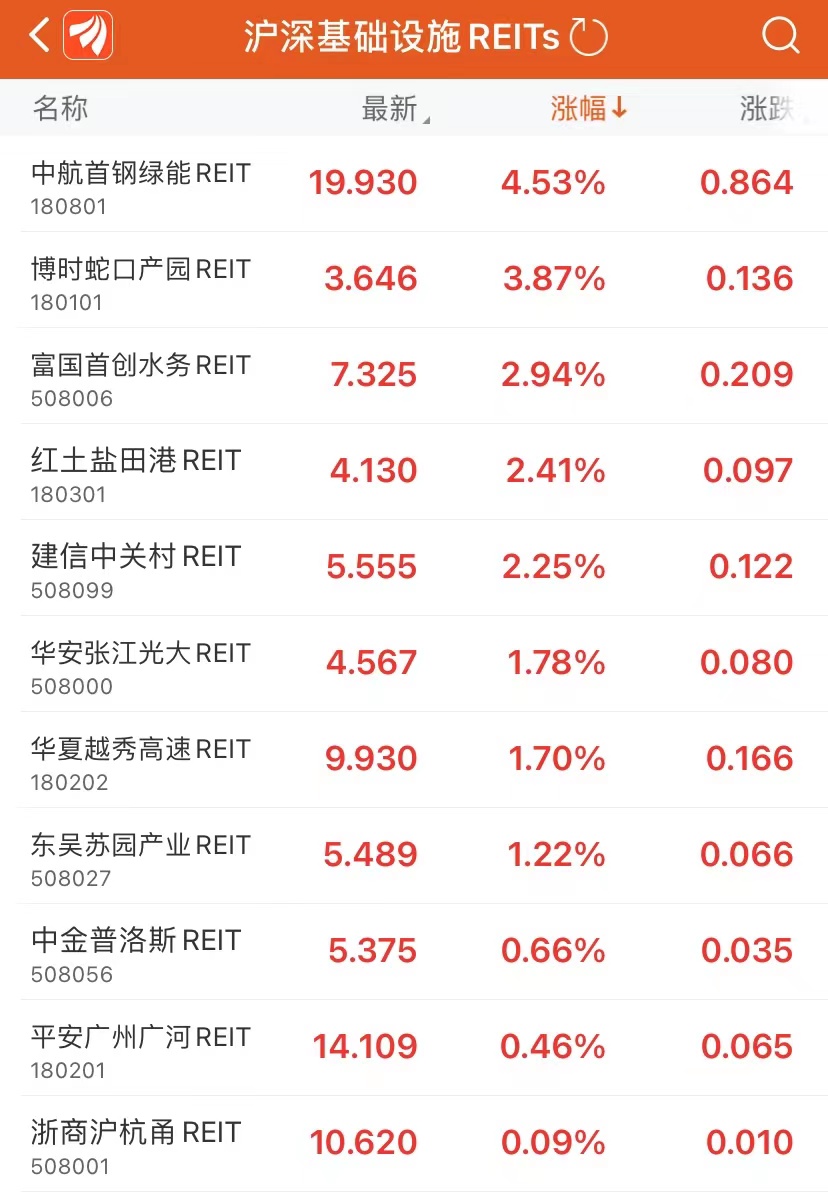Open the search magnifier

780,37
